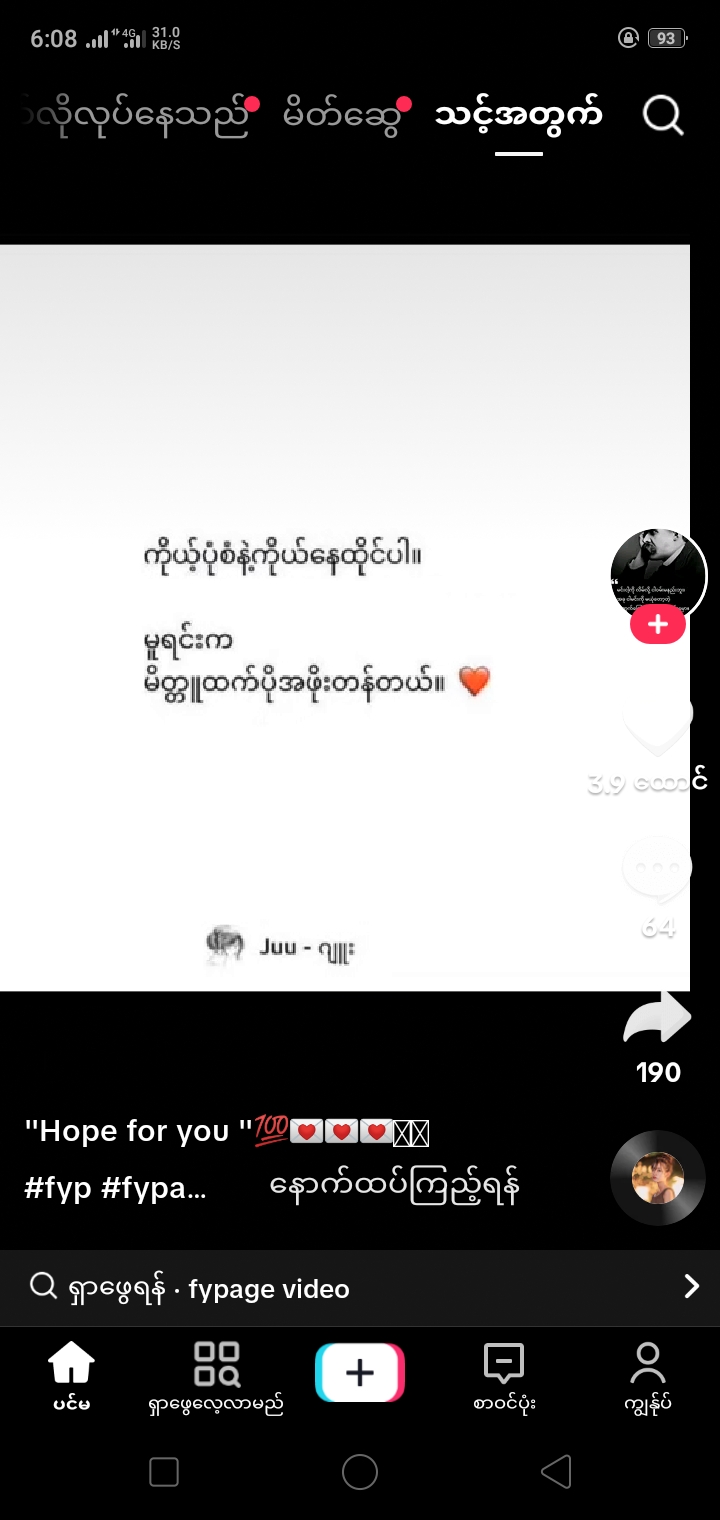Tap the system home button

pyautogui.click(x=360, y=1472)
